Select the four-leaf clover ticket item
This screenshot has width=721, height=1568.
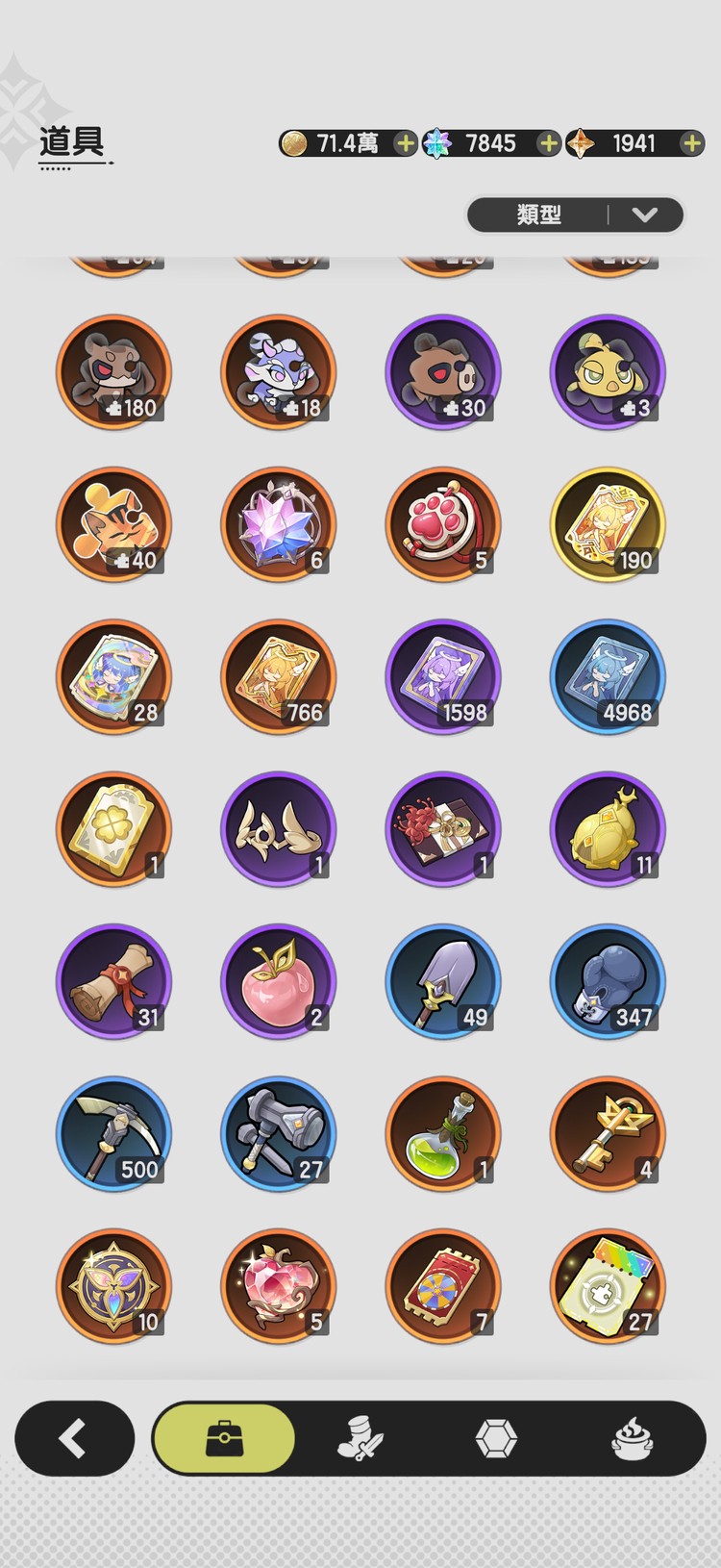coord(114,829)
